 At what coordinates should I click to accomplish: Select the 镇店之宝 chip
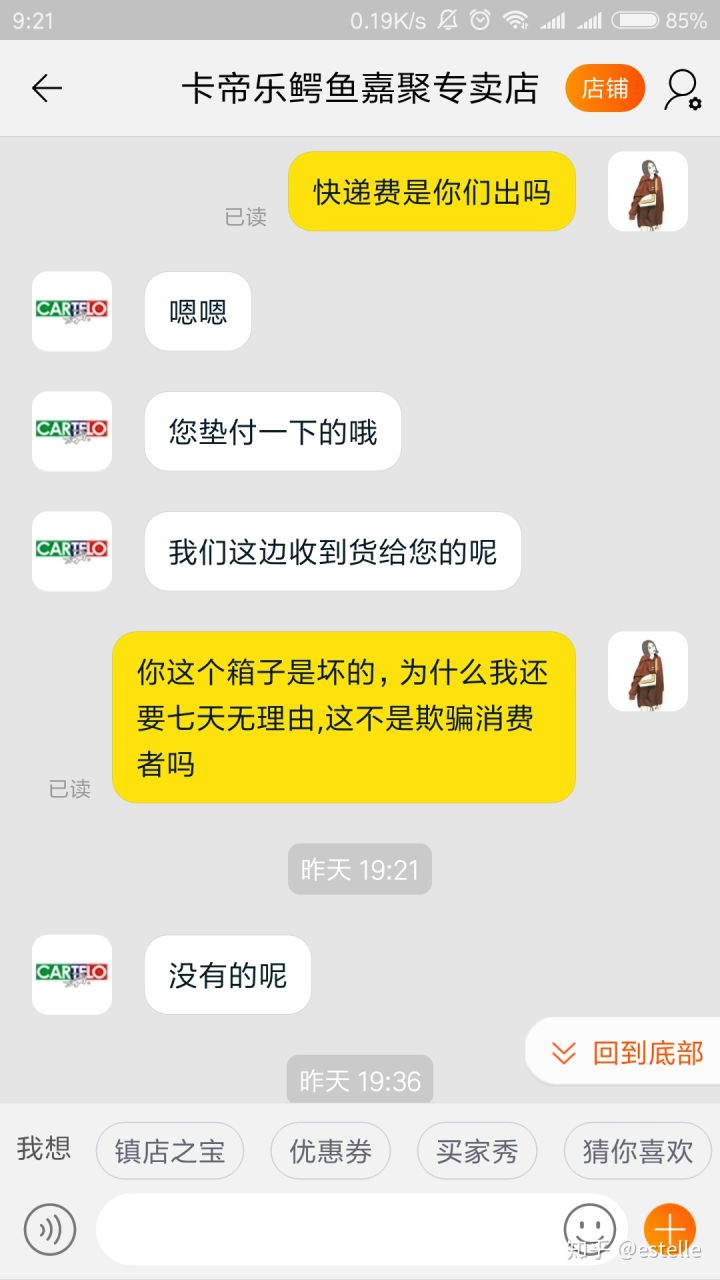tap(170, 1151)
